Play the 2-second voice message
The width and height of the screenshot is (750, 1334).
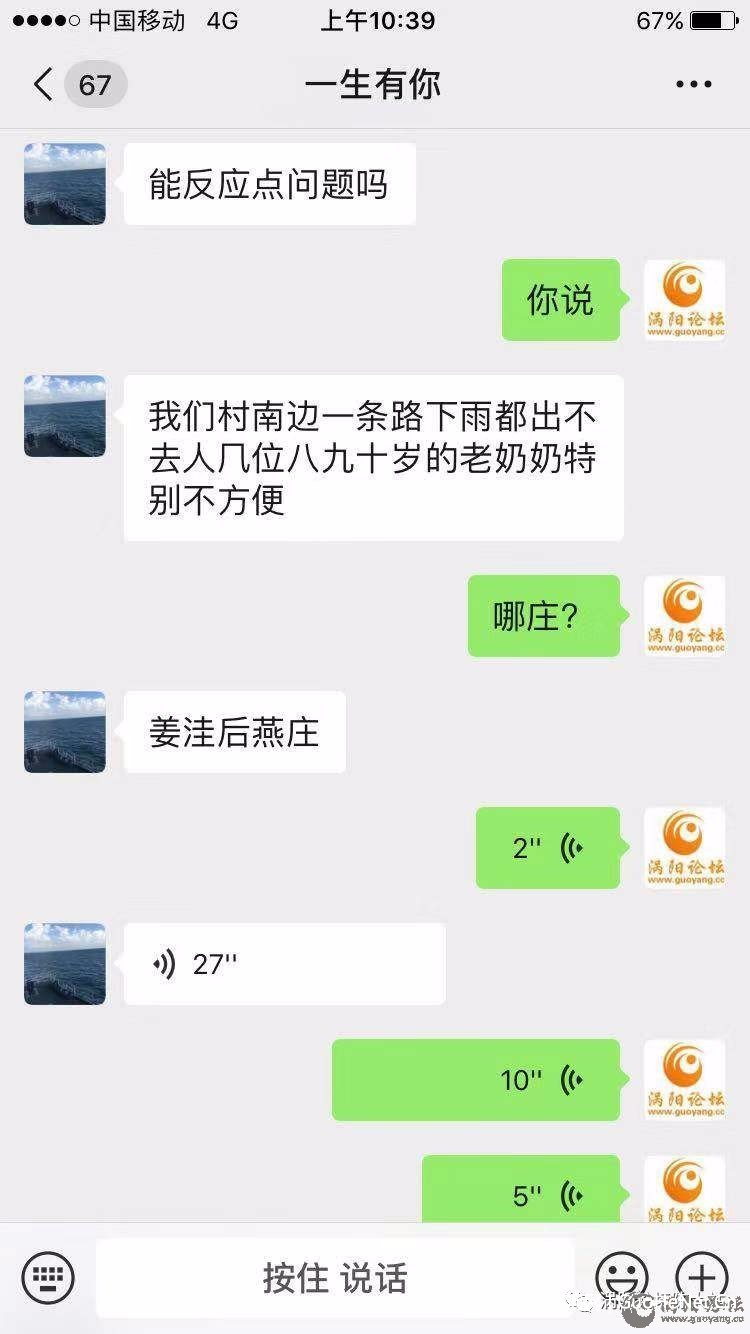pos(547,848)
